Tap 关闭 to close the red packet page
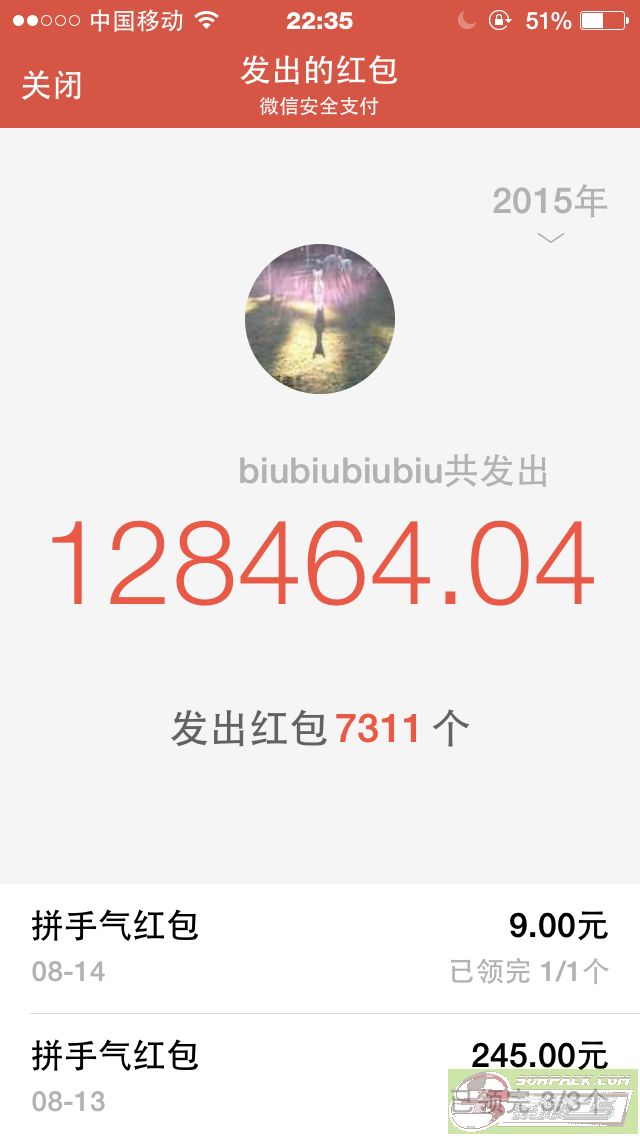This screenshot has height=1136, width=640. coord(52,85)
